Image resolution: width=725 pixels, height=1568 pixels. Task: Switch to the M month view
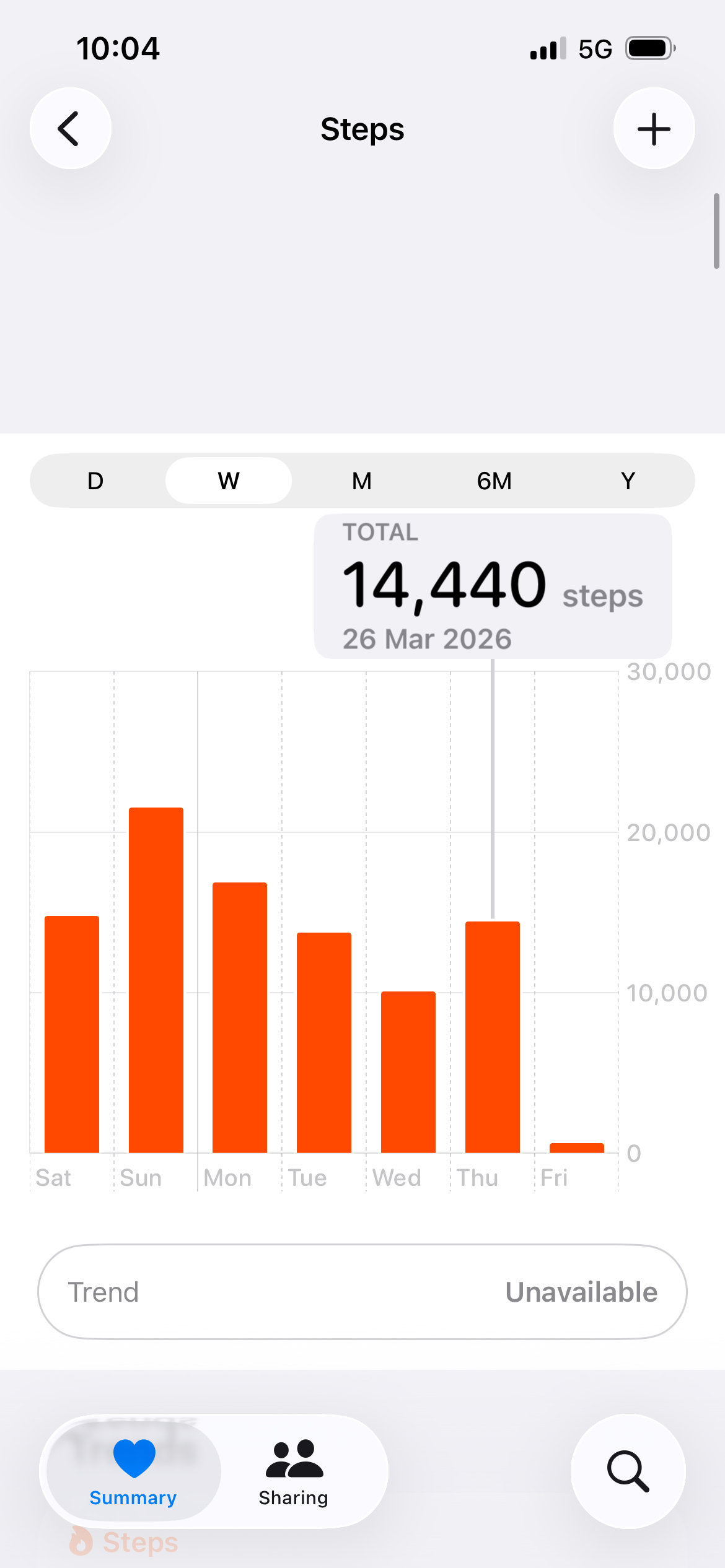(x=362, y=481)
